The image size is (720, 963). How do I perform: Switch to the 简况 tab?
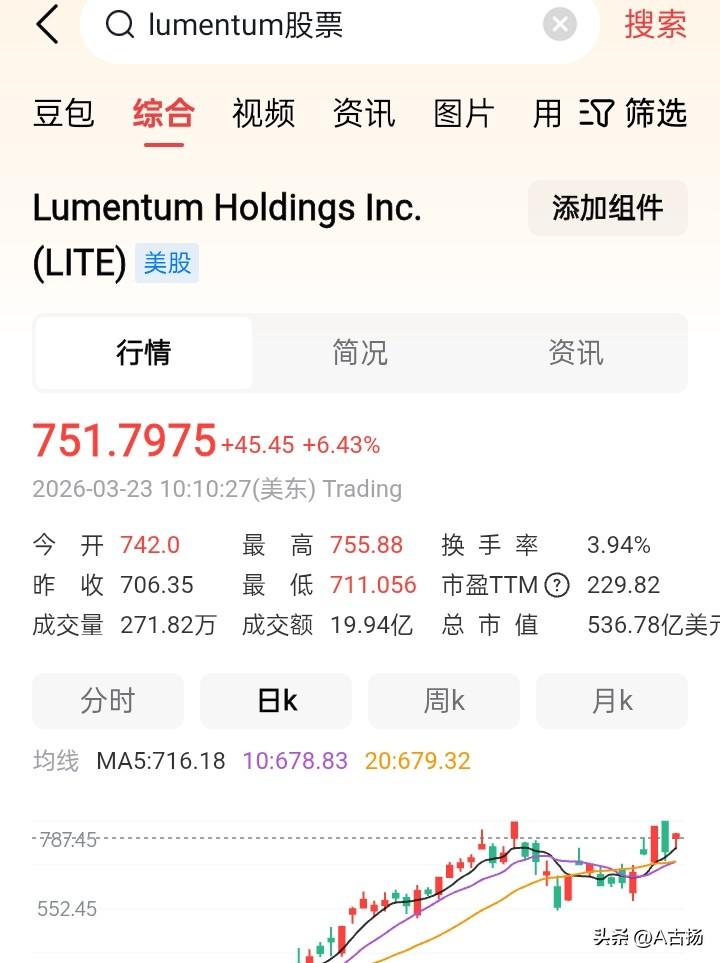pyautogui.click(x=359, y=352)
